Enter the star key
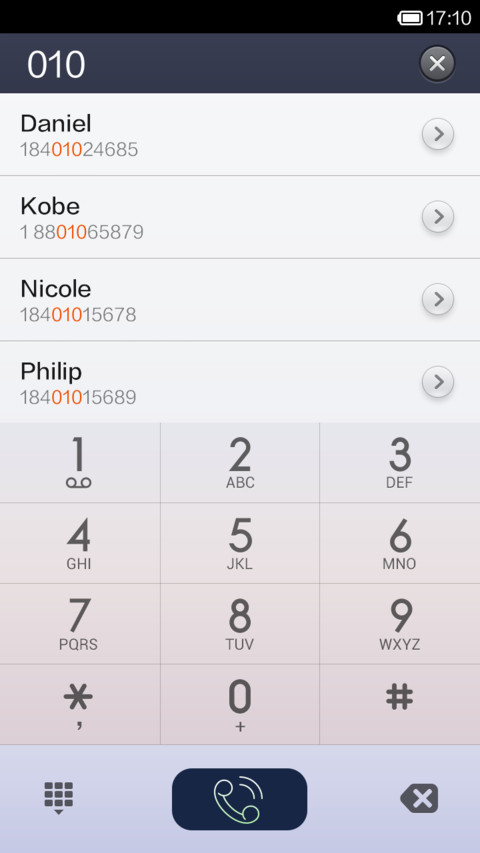 coord(79,704)
